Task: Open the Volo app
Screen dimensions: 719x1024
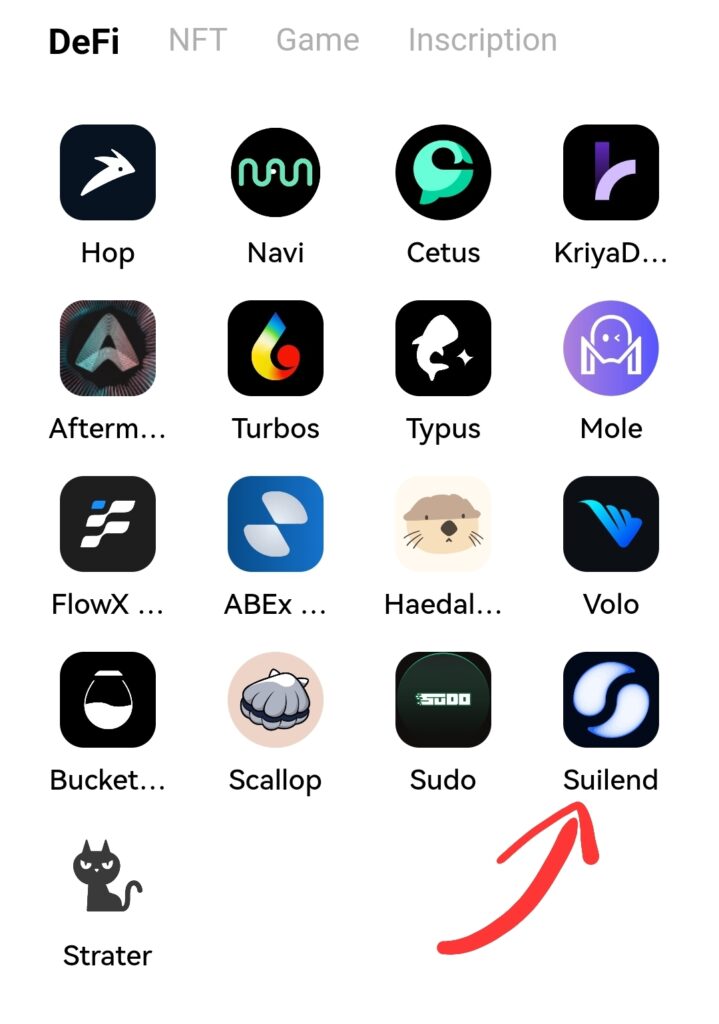Action: click(611, 524)
